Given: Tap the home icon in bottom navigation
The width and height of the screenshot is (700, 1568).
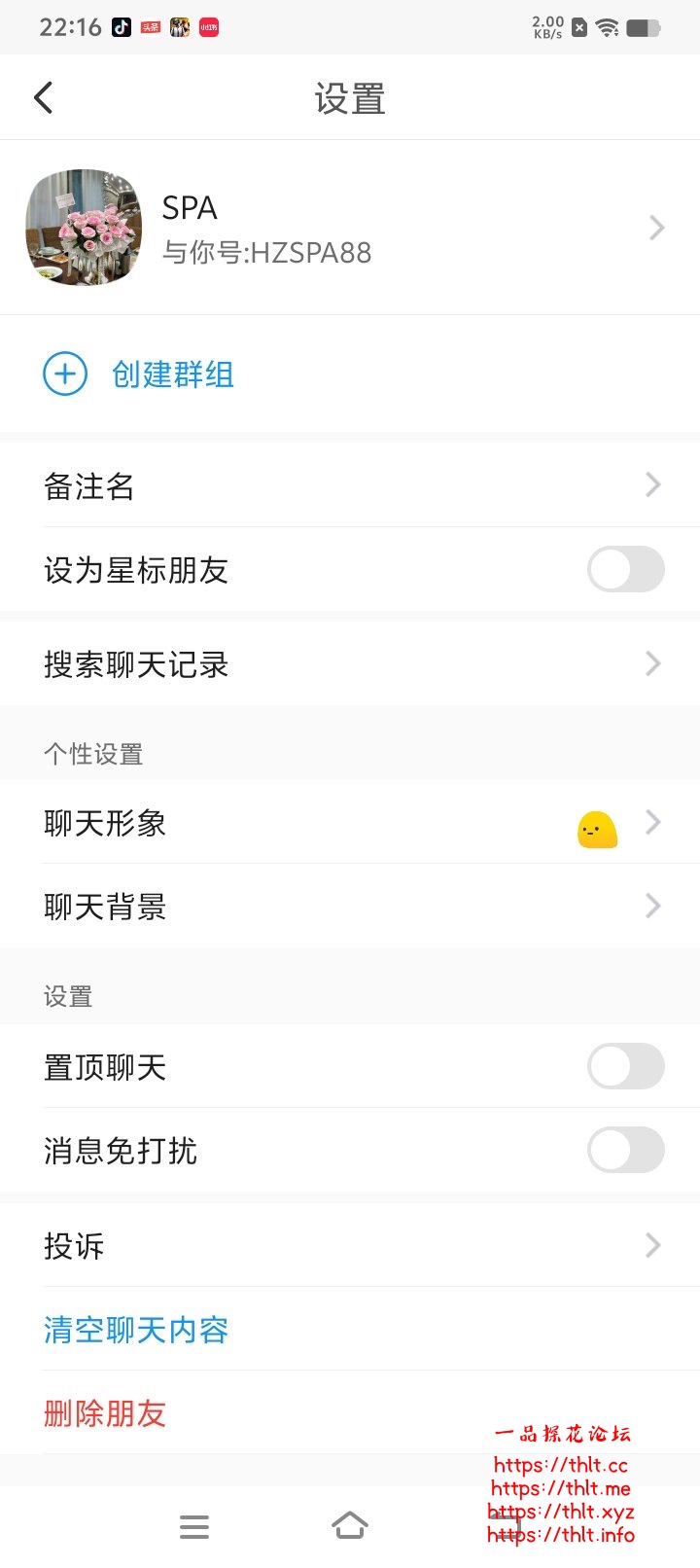Looking at the screenshot, I should click(x=350, y=1525).
